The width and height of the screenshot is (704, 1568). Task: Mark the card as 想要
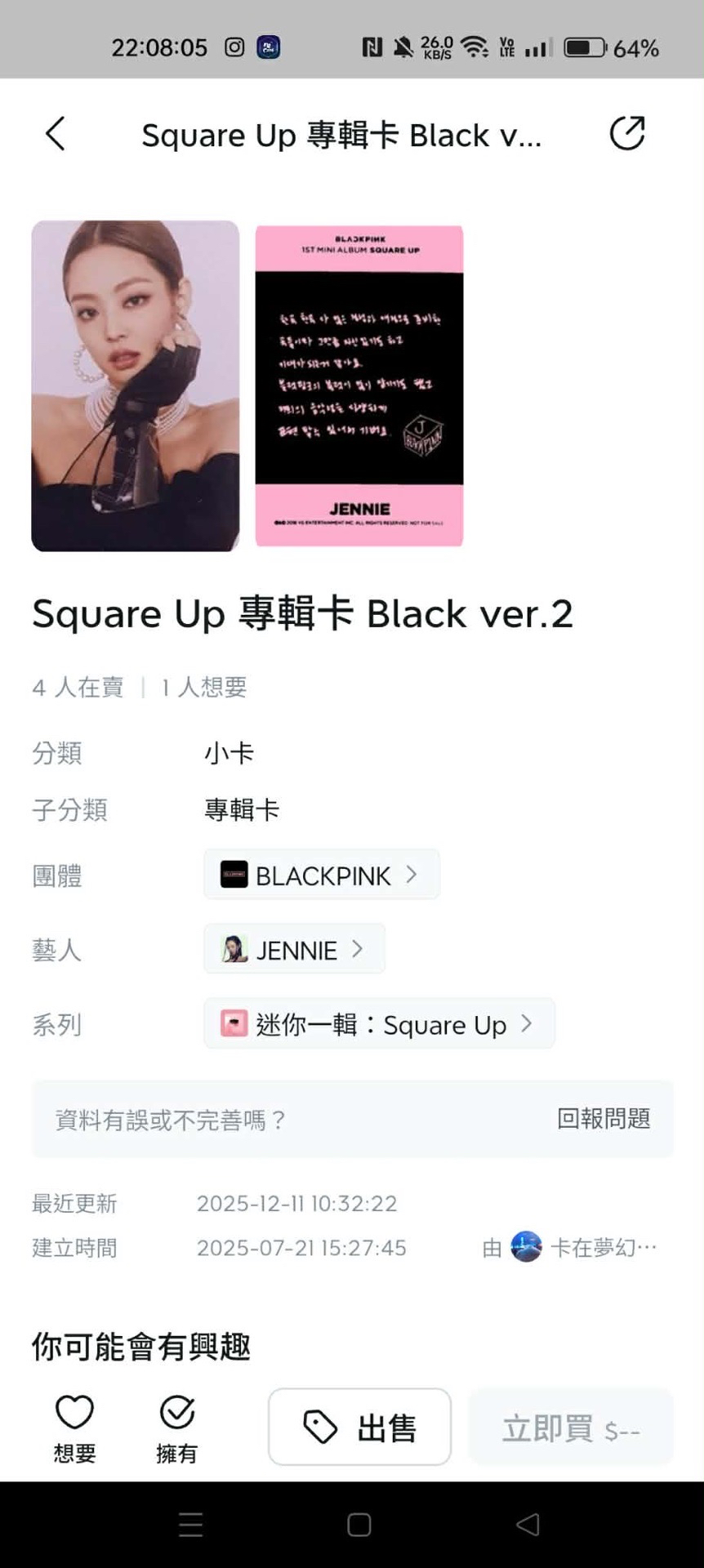tap(74, 1427)
